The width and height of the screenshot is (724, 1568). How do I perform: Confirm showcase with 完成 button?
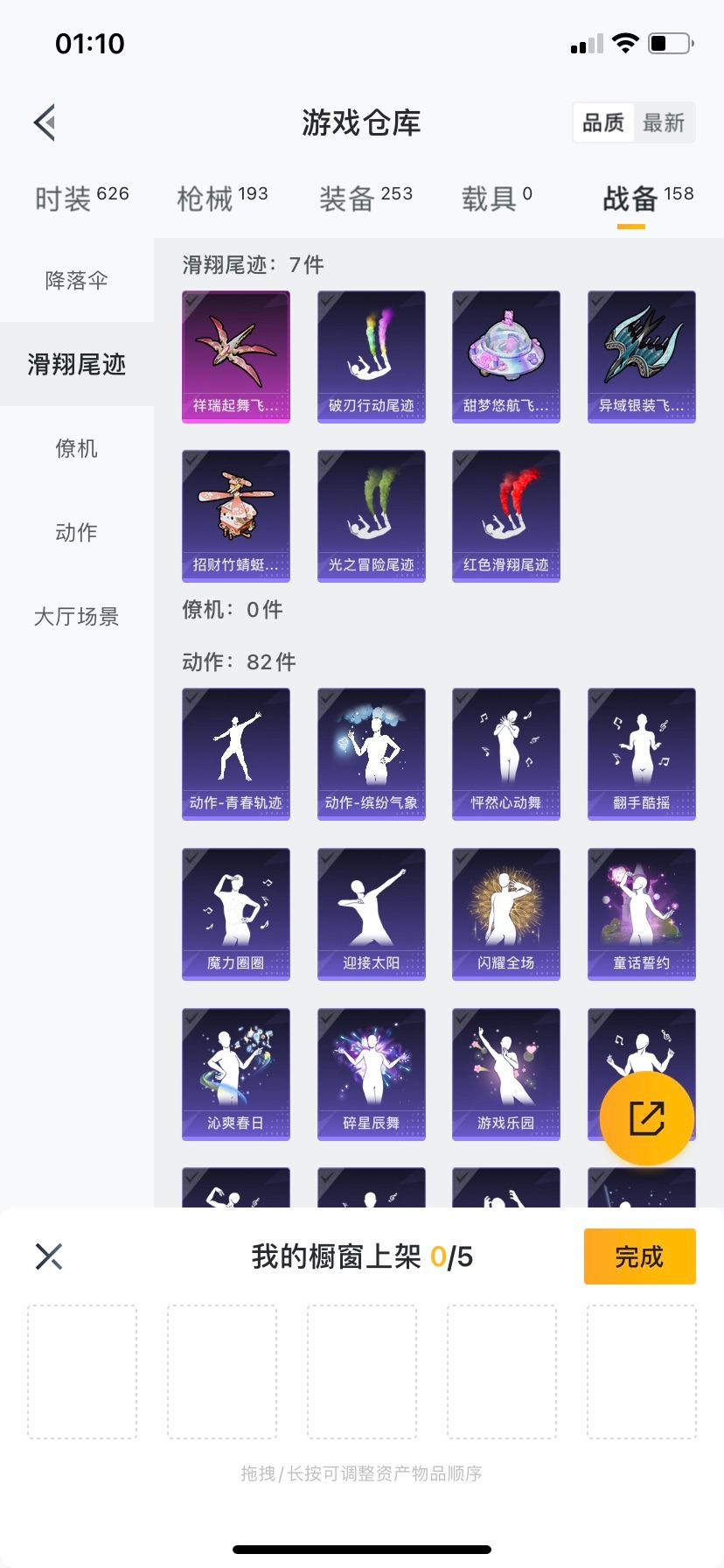639,1256
